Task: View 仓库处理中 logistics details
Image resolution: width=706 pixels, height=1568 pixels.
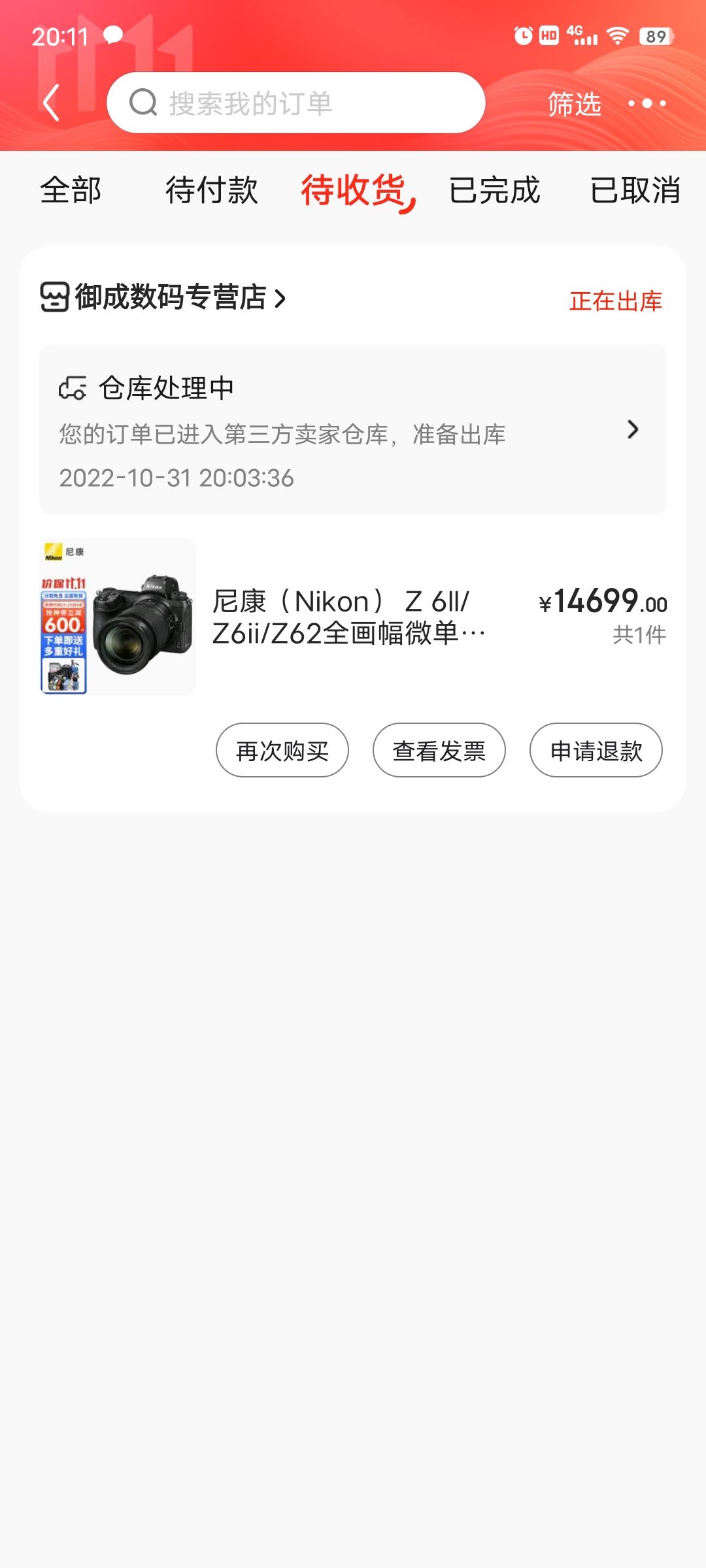Action: (x=353, y=429)
